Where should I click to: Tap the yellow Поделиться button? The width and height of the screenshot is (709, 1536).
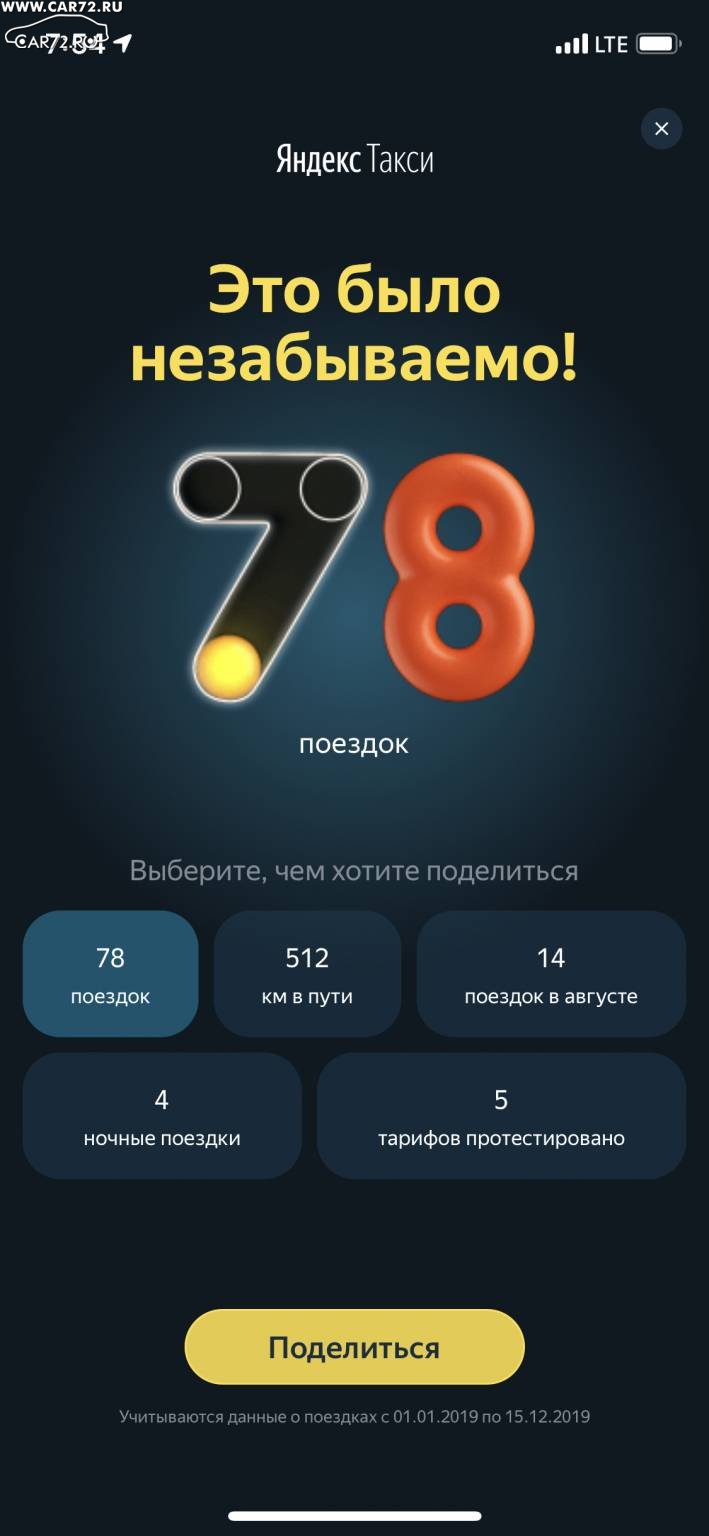pyautogui.click(x=354, y=1347)
